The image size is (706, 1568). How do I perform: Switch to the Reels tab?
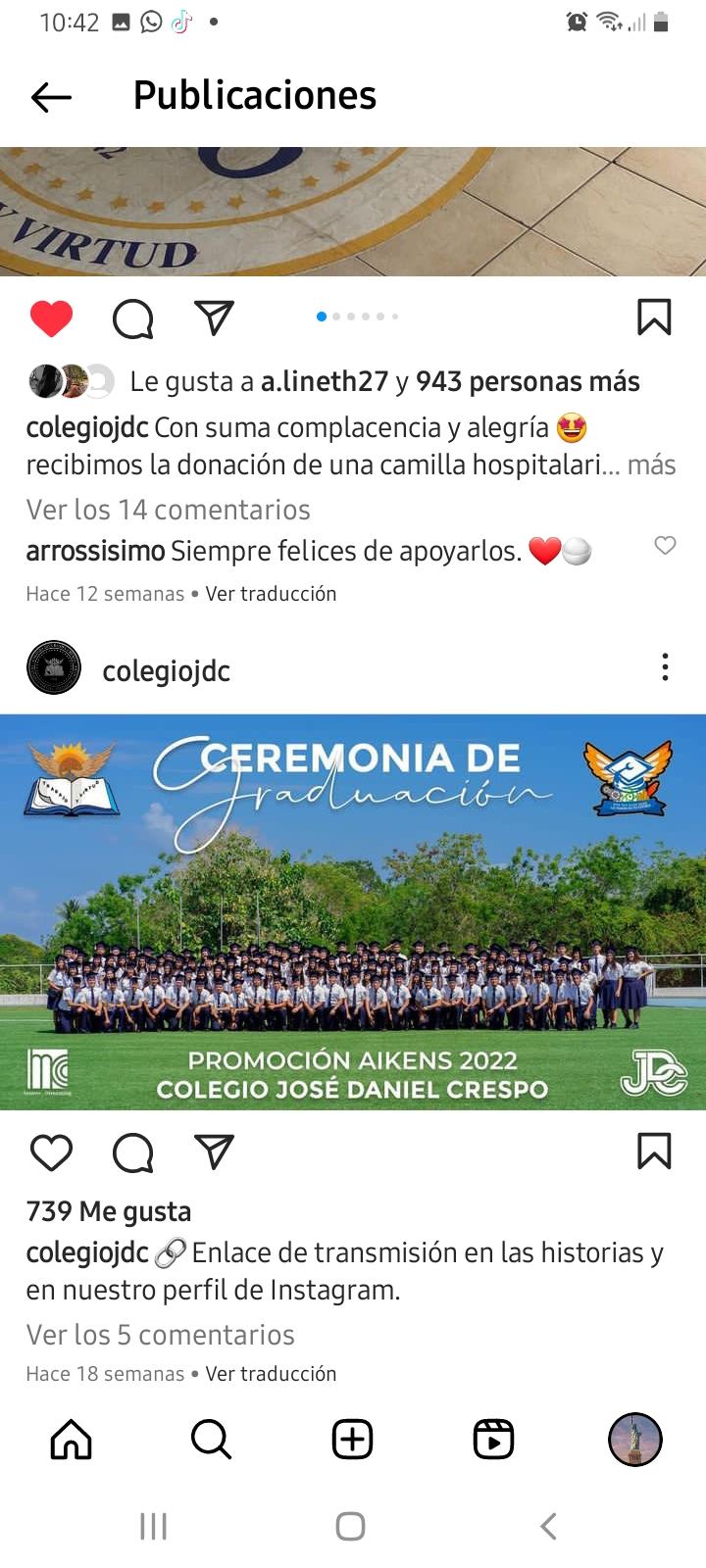493,1440
